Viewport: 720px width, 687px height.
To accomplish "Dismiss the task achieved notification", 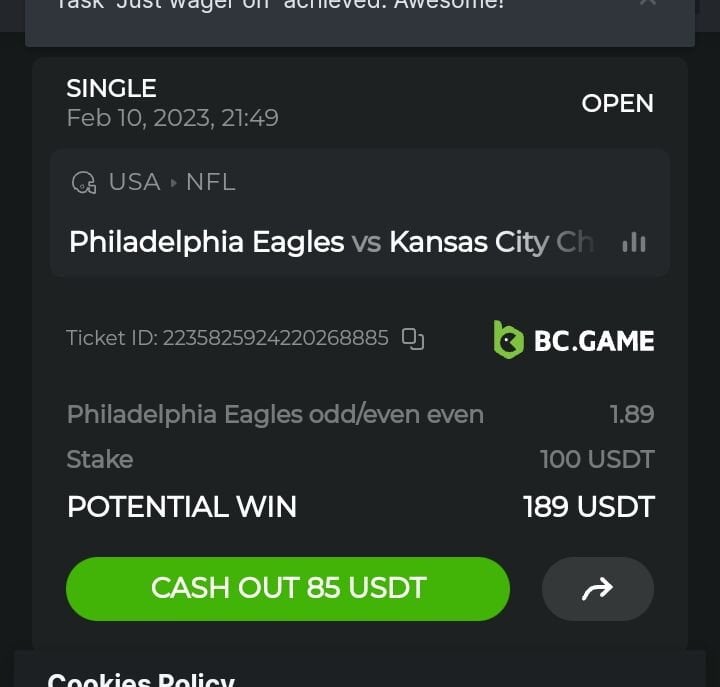I will [x=648, y=3].
